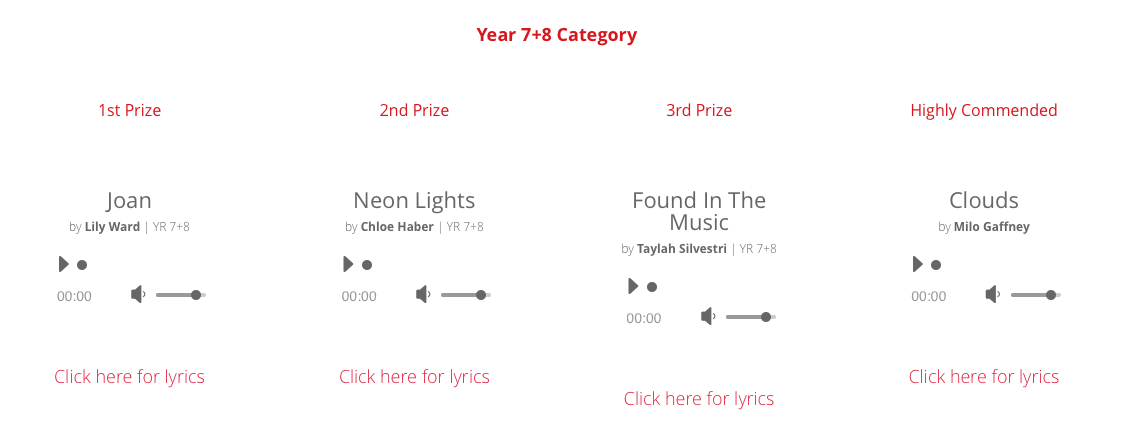Mute the Joan audio player
This screenshot has width=1141, height=437.
(139, 295)
